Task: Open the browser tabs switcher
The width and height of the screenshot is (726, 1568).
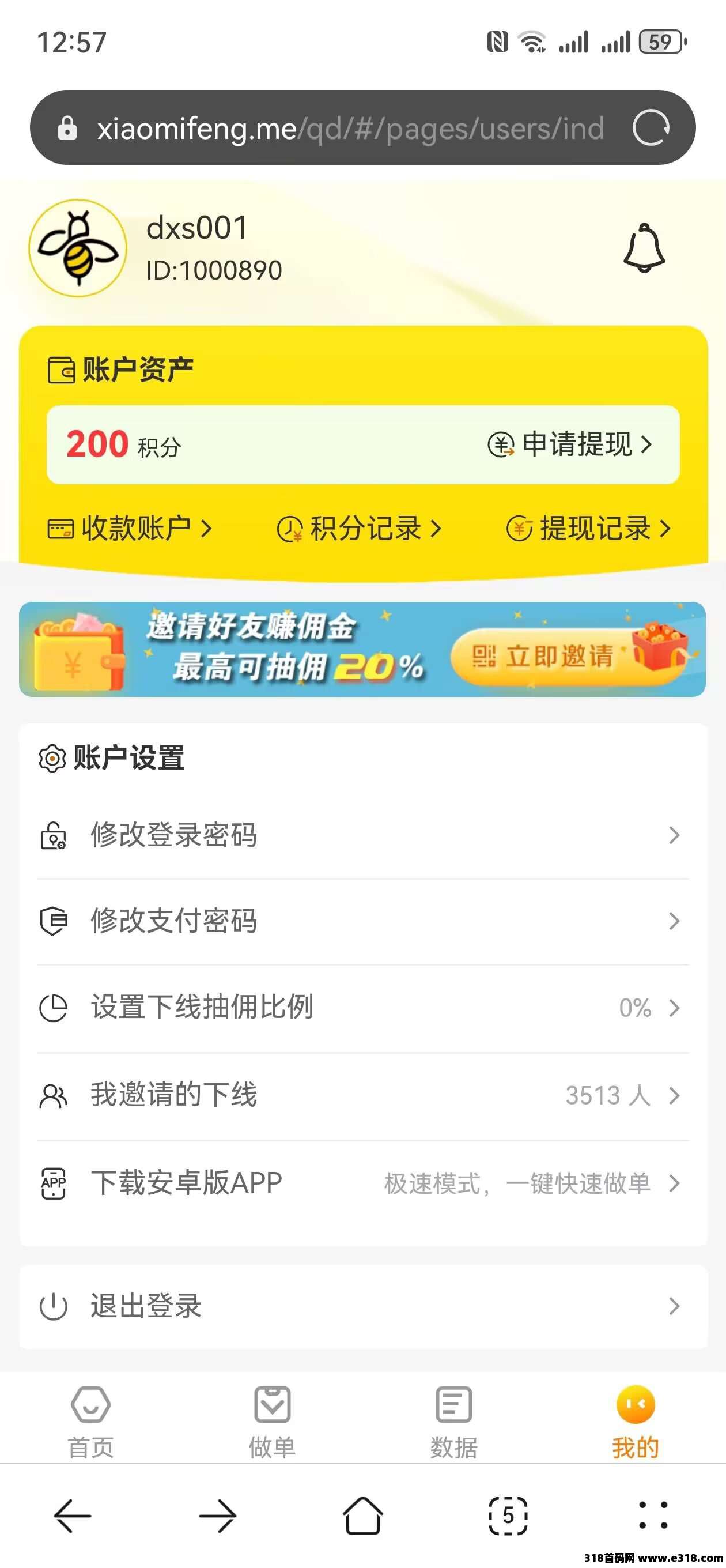Action: (x=508, y=1516)
